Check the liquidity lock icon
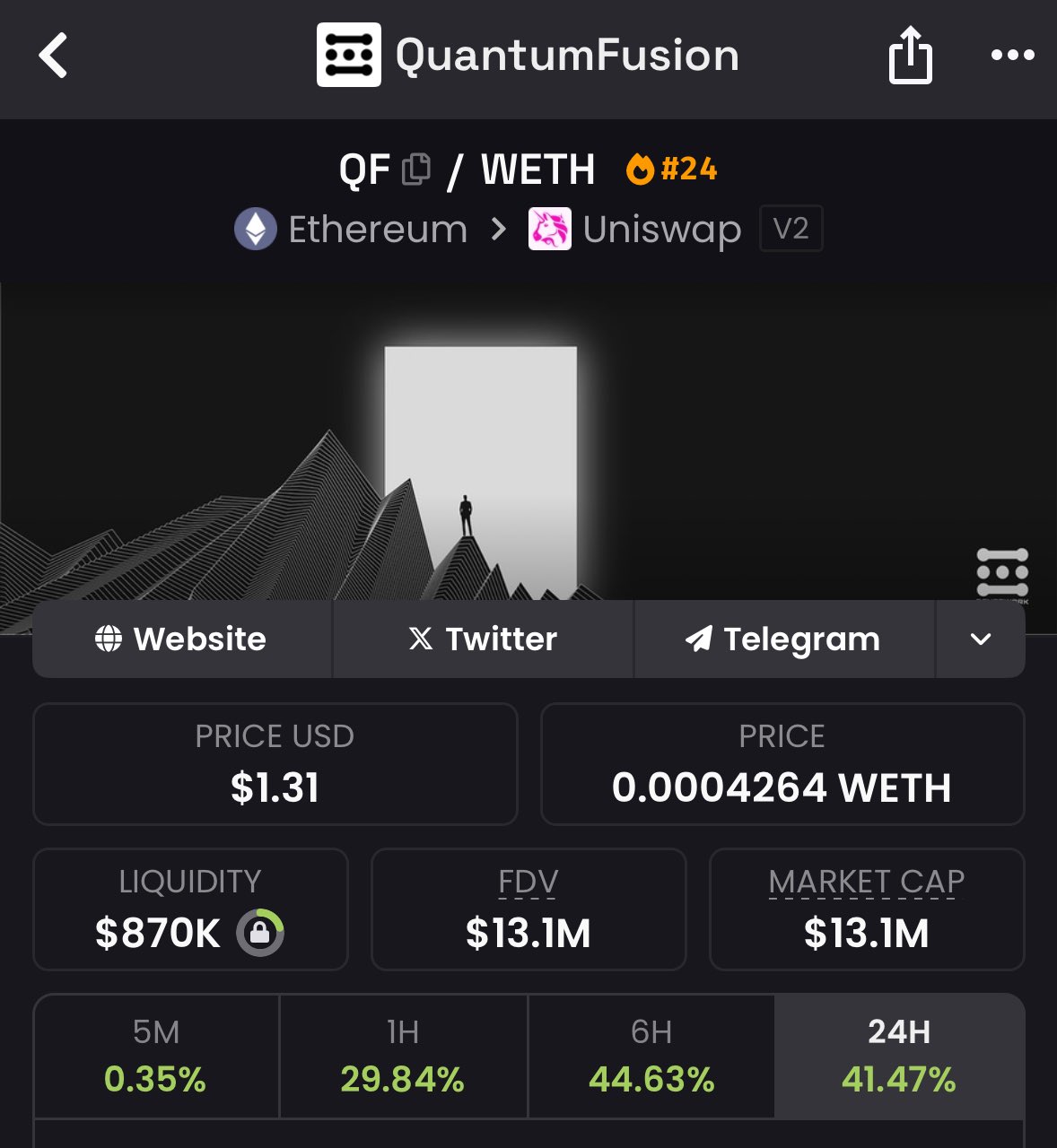Viewport: 1057px width, 1148px height. coord(260,933)
